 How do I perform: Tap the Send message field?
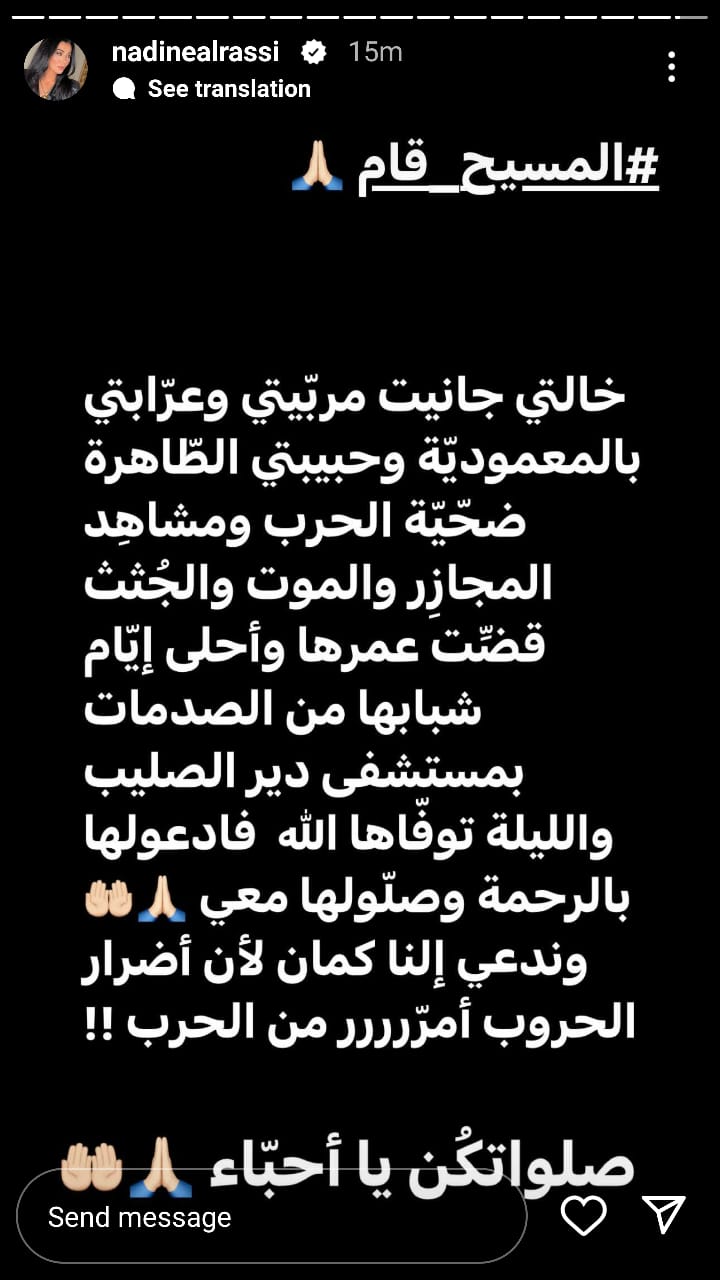[x=270, y=1216]
